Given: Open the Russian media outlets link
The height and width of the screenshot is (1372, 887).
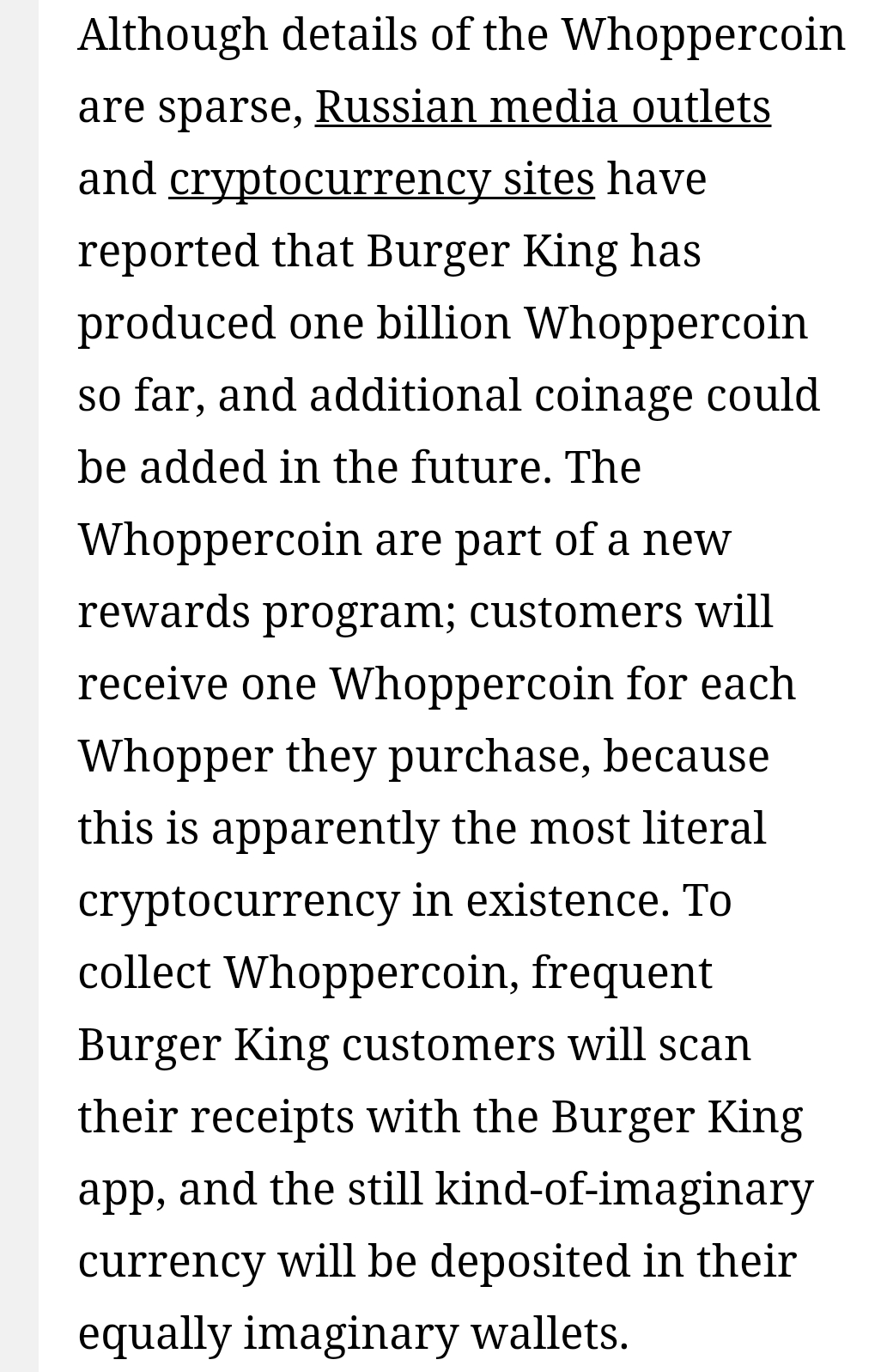Looking at the screenshot, I should pyautogui.click(x=542, y=107).
